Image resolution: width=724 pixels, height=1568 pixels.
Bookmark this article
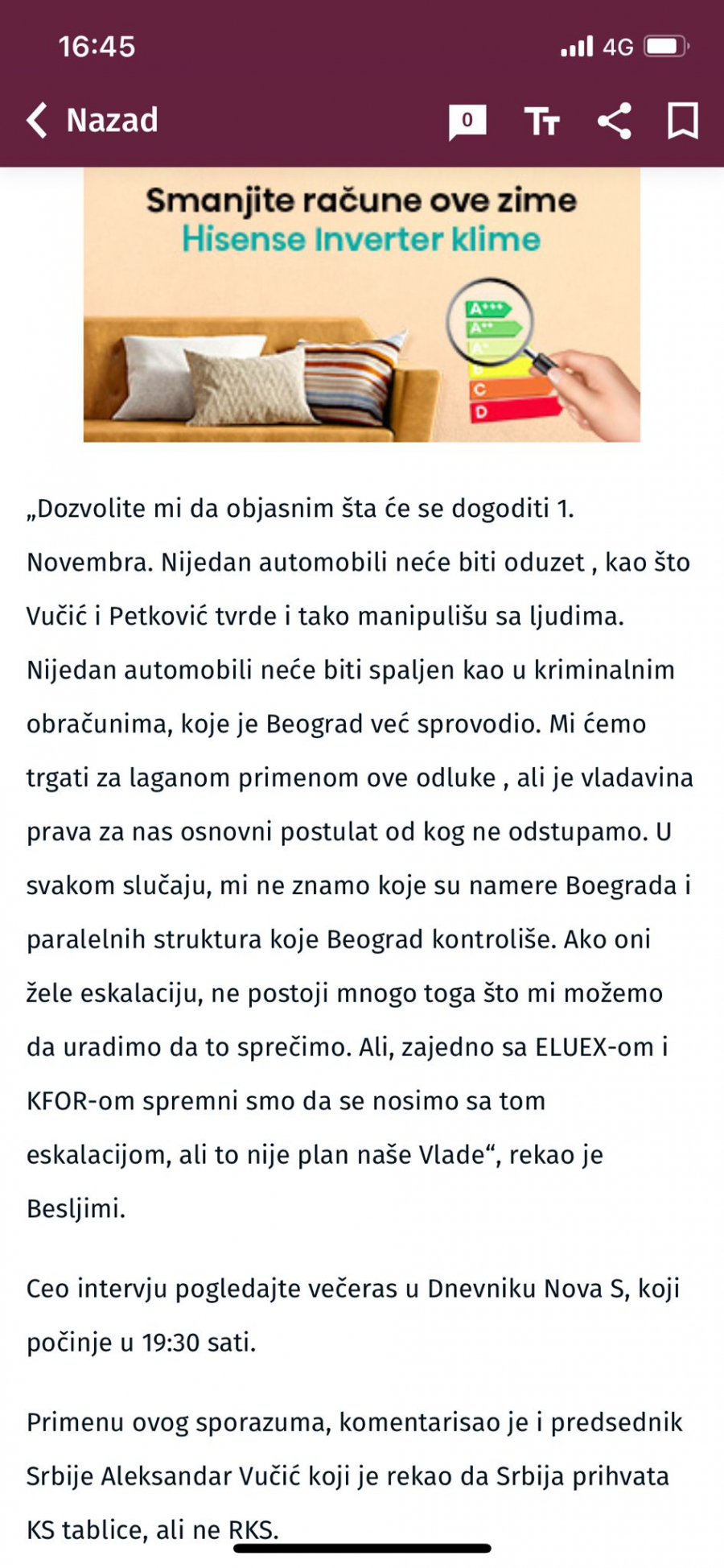click(x=683, y=121)
